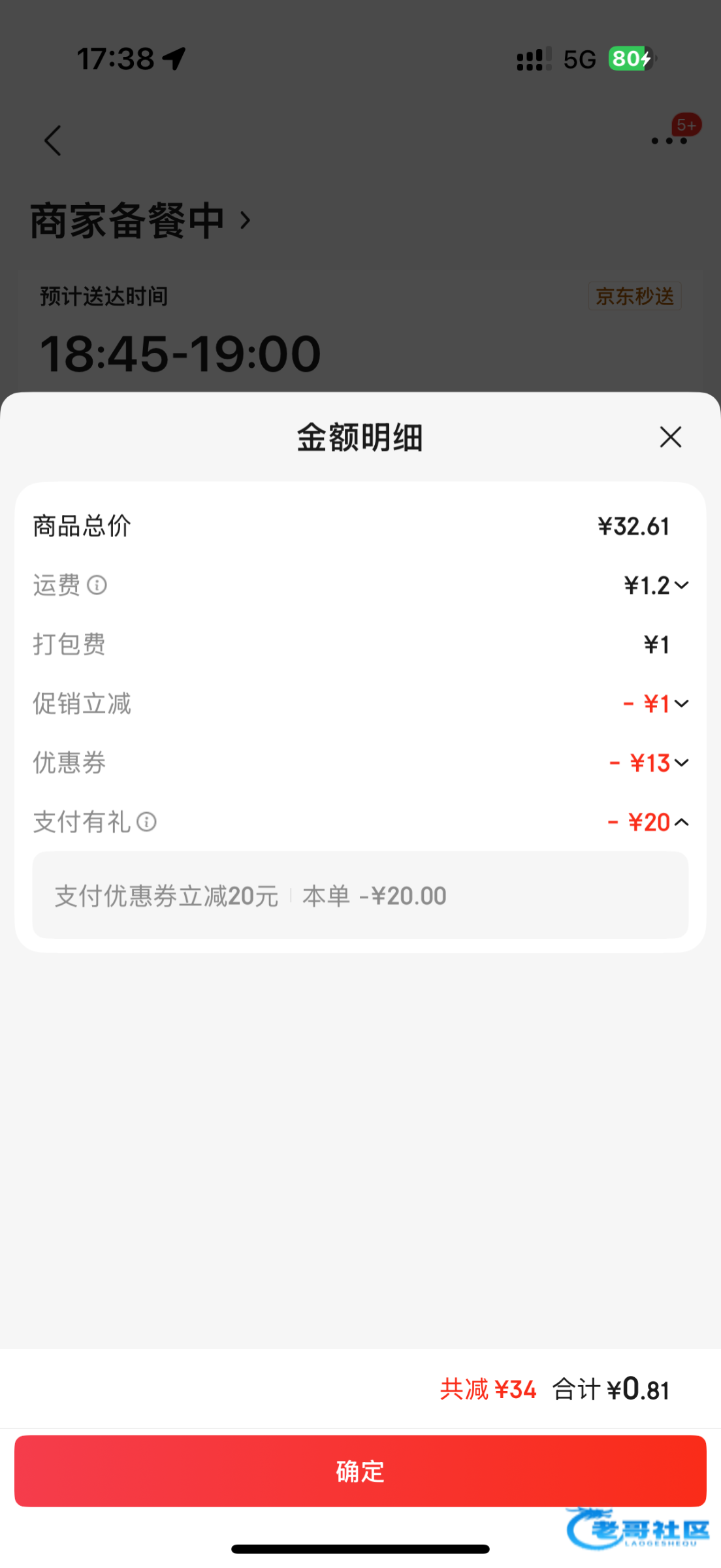Screen dimensions: 721x1568
Task: Show info about 运费
Action: [97, 585]
